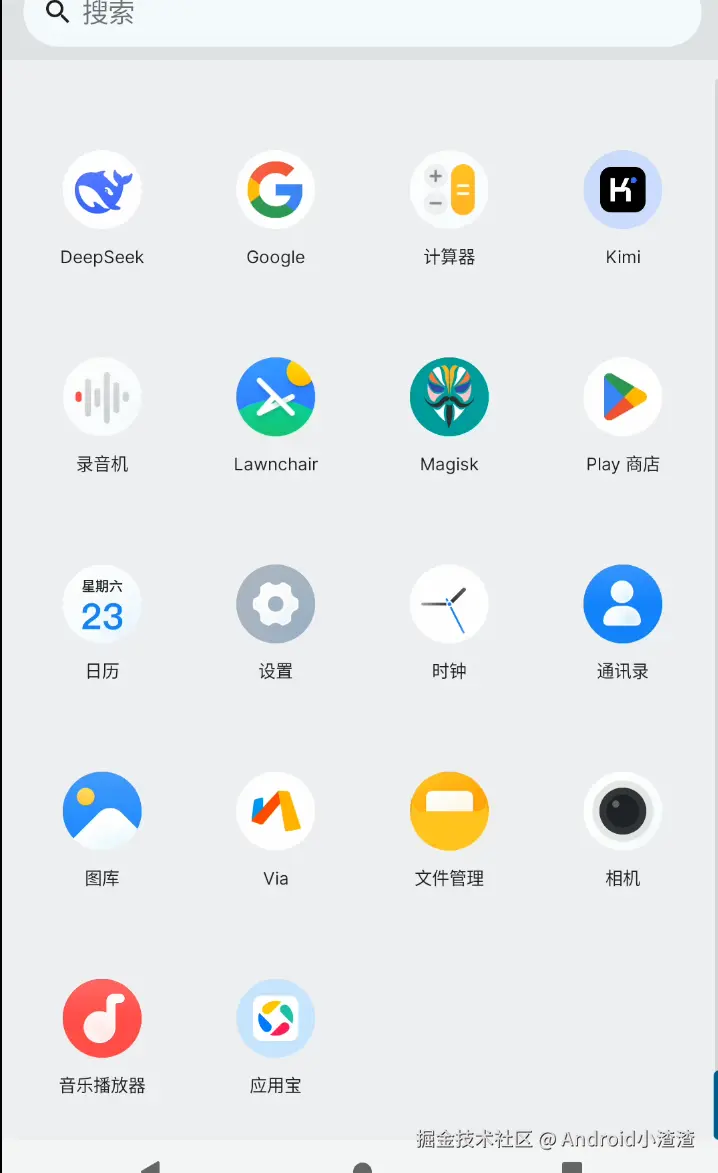Open 设置 system settings
The width and height of the screenshot is (718, 1173).
coord(276,604)
